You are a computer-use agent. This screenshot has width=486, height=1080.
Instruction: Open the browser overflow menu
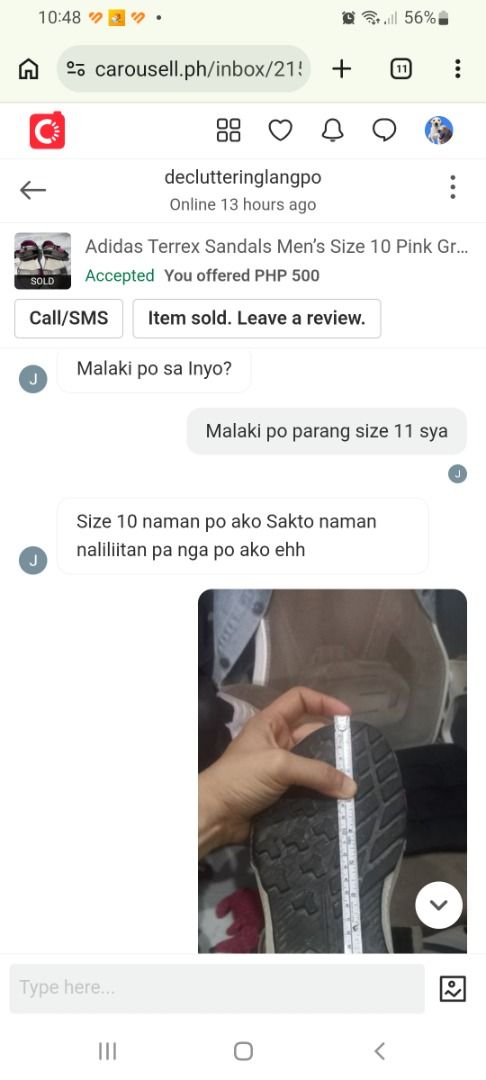(x=458, y=69)
